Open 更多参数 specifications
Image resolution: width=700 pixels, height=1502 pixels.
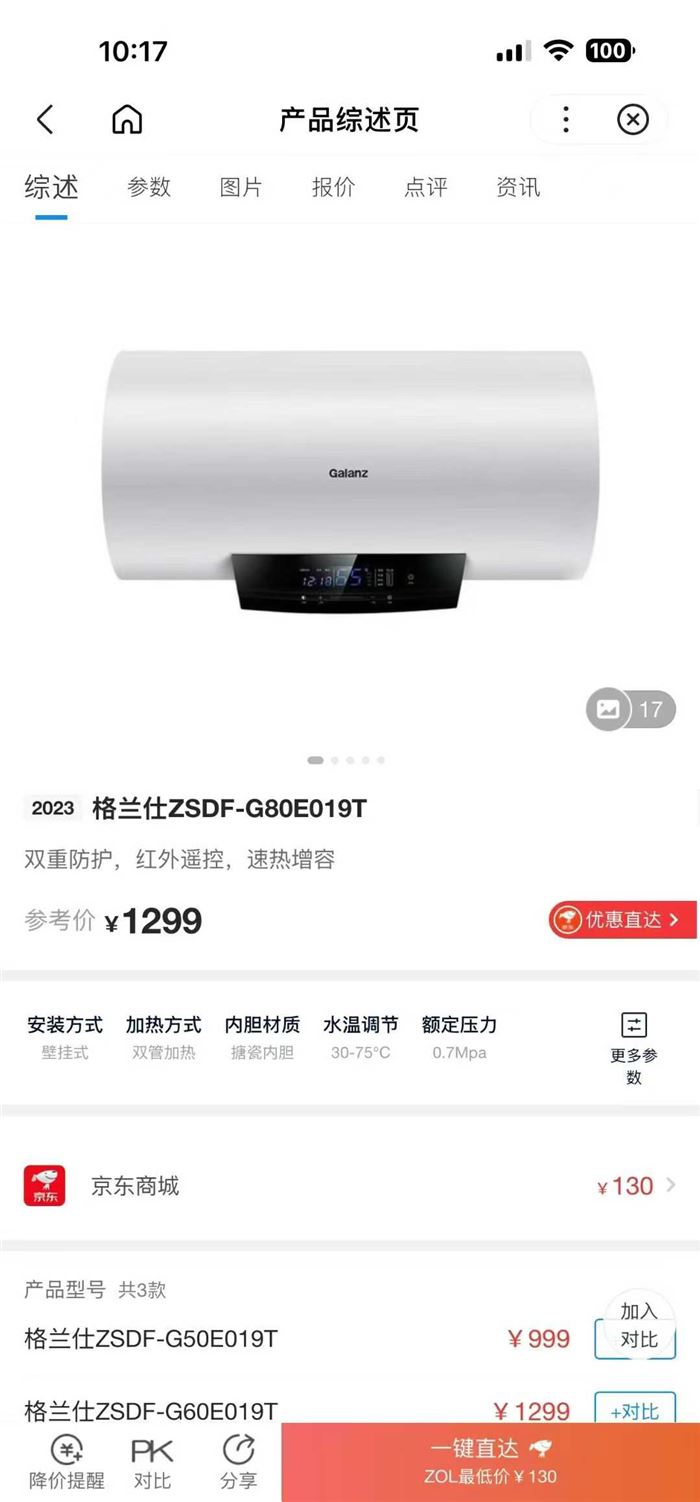click(634, 1048)
